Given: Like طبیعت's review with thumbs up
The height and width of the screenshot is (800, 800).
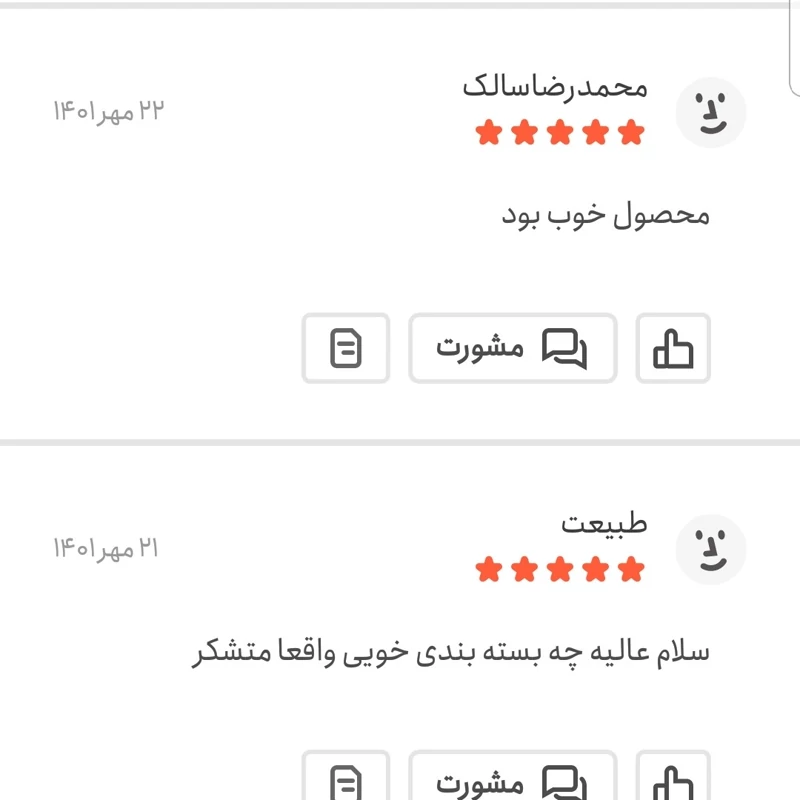Looking at the screenshot, I should coord(673,780).
